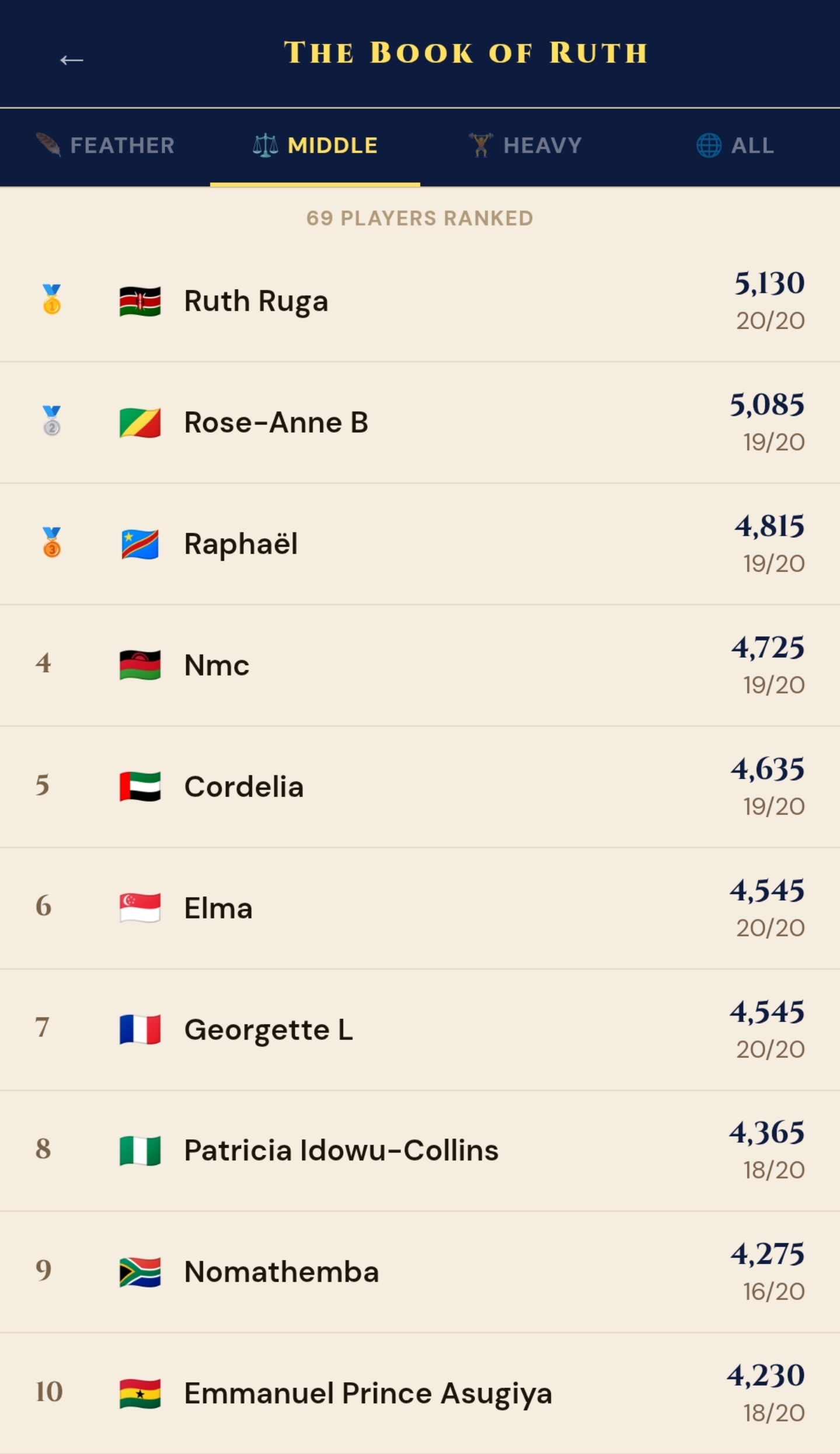Switch to the Feather tab
The image size is (840, 1454).
tap(106, 145)
